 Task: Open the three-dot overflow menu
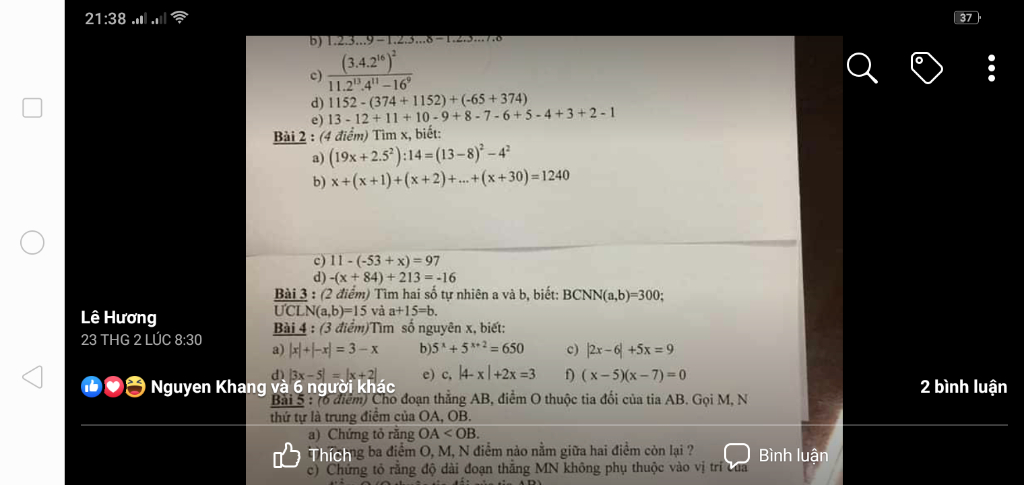(x=990, y=68)
